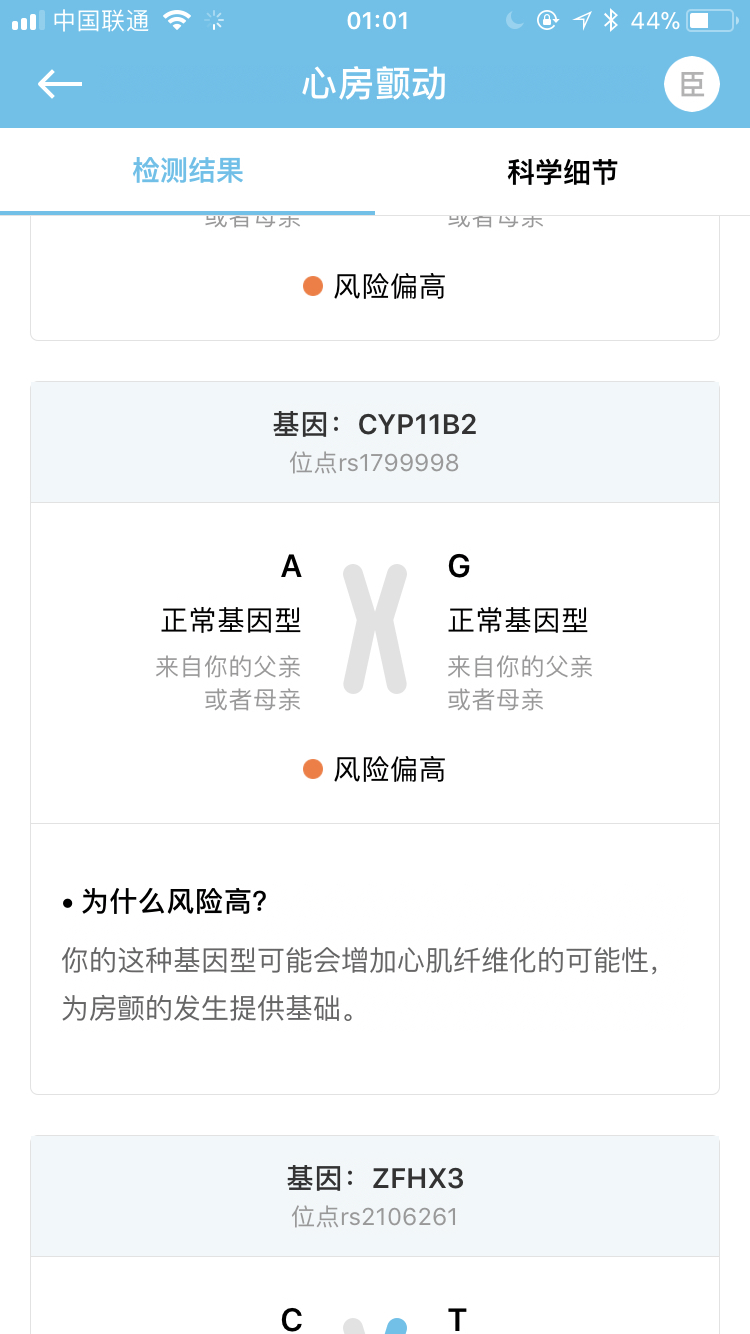This screenshot has height=1334, width=750.
Task: Switch to the 科学细节 tab
Action: coord(562,172)
